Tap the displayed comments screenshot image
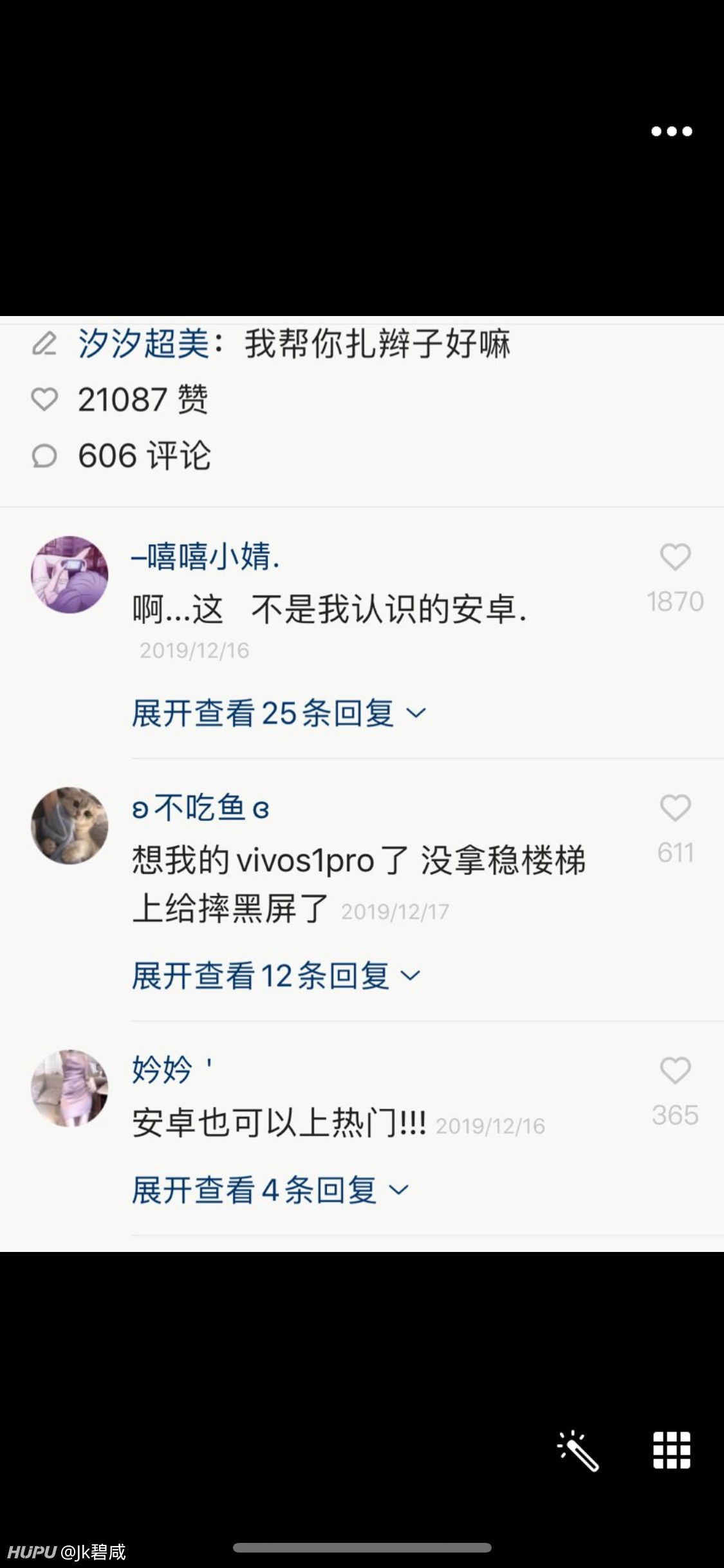This screenshot has height=1568, width=724. click(x=362, y=784)
